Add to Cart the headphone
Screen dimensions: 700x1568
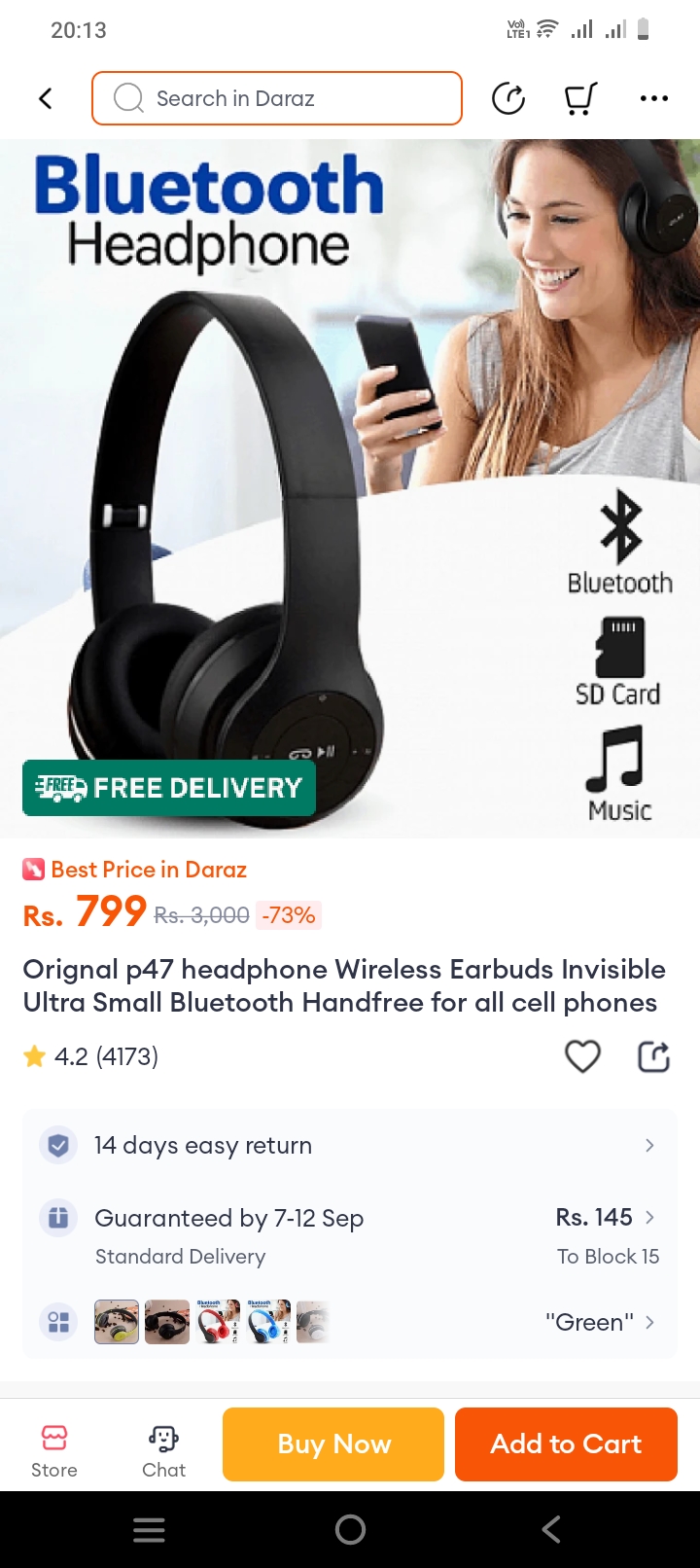[x=566, y=1444]
